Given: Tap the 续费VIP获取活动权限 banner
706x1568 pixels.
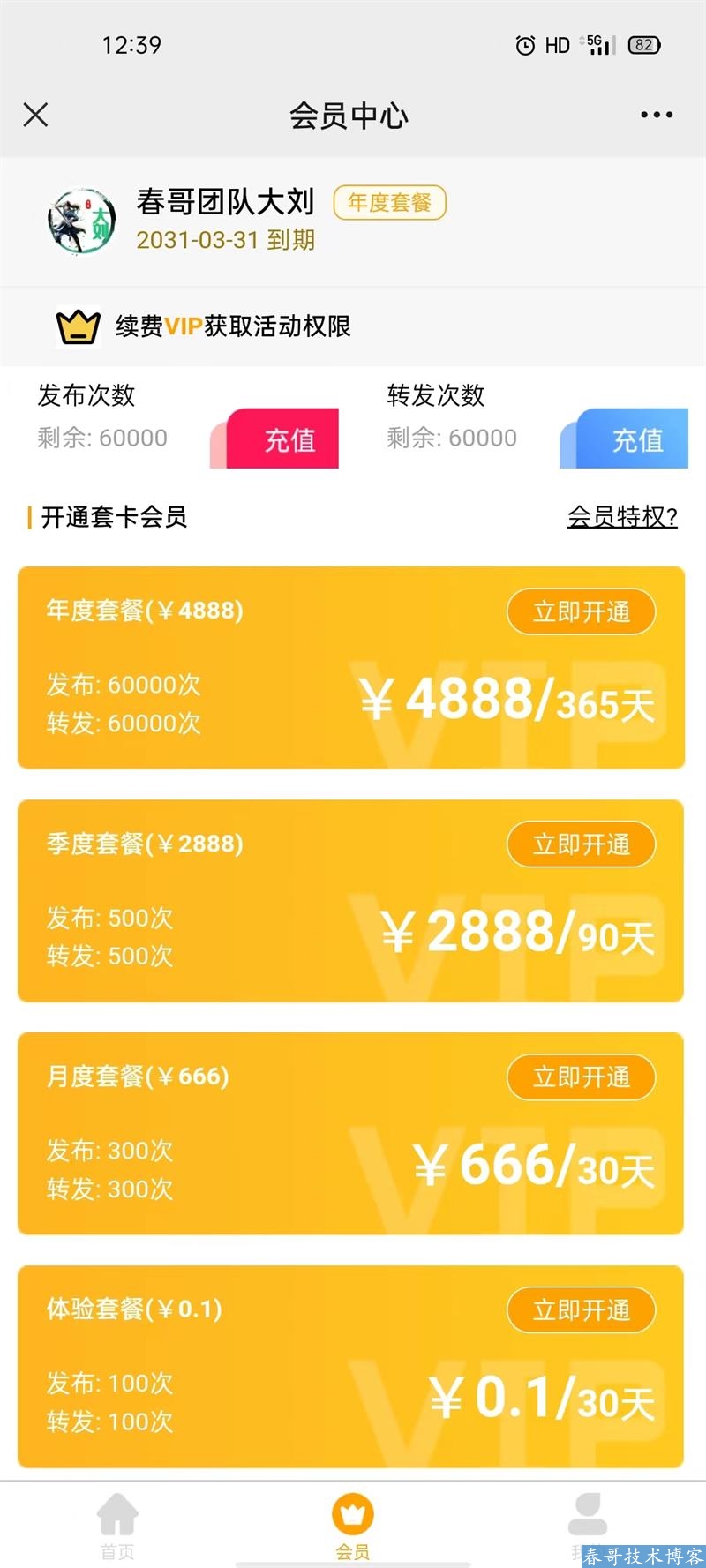Looking at the screenshot, I should [233, 326].
